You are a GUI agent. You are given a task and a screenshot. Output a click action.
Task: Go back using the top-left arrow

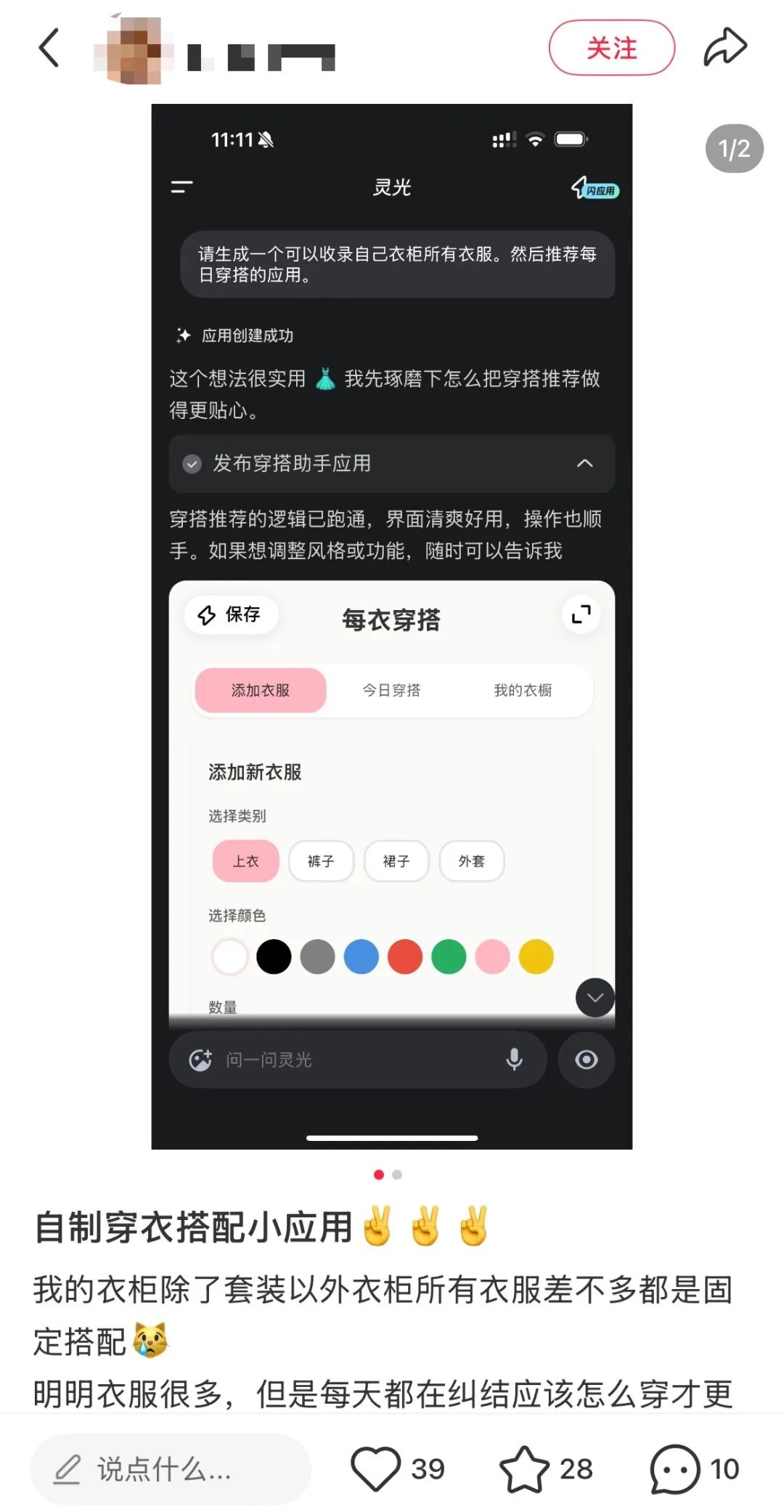click(x=49, y=48)
